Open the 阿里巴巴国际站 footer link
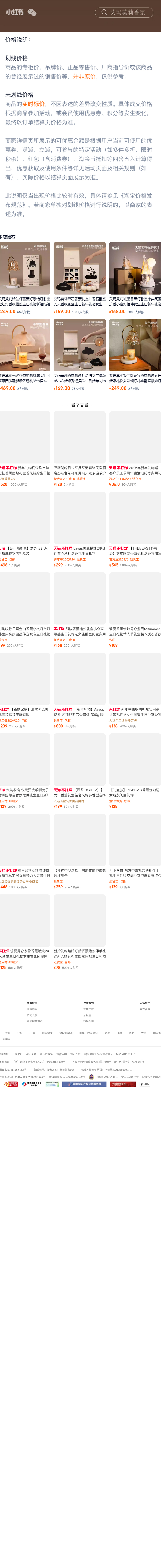Viewport: 161px width, 1568px height. click(x=88, y=1033)
